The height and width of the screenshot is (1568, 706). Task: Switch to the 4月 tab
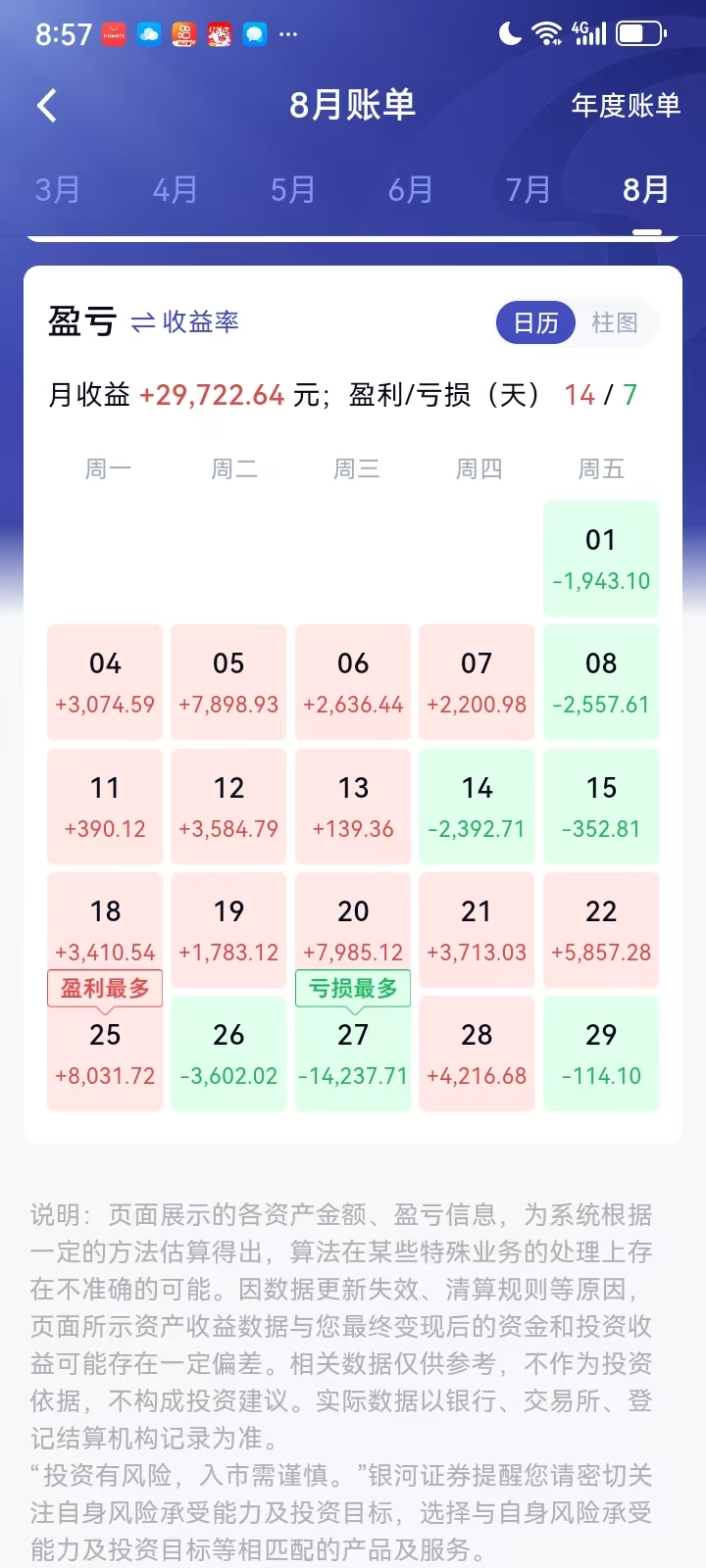point(176,189)
